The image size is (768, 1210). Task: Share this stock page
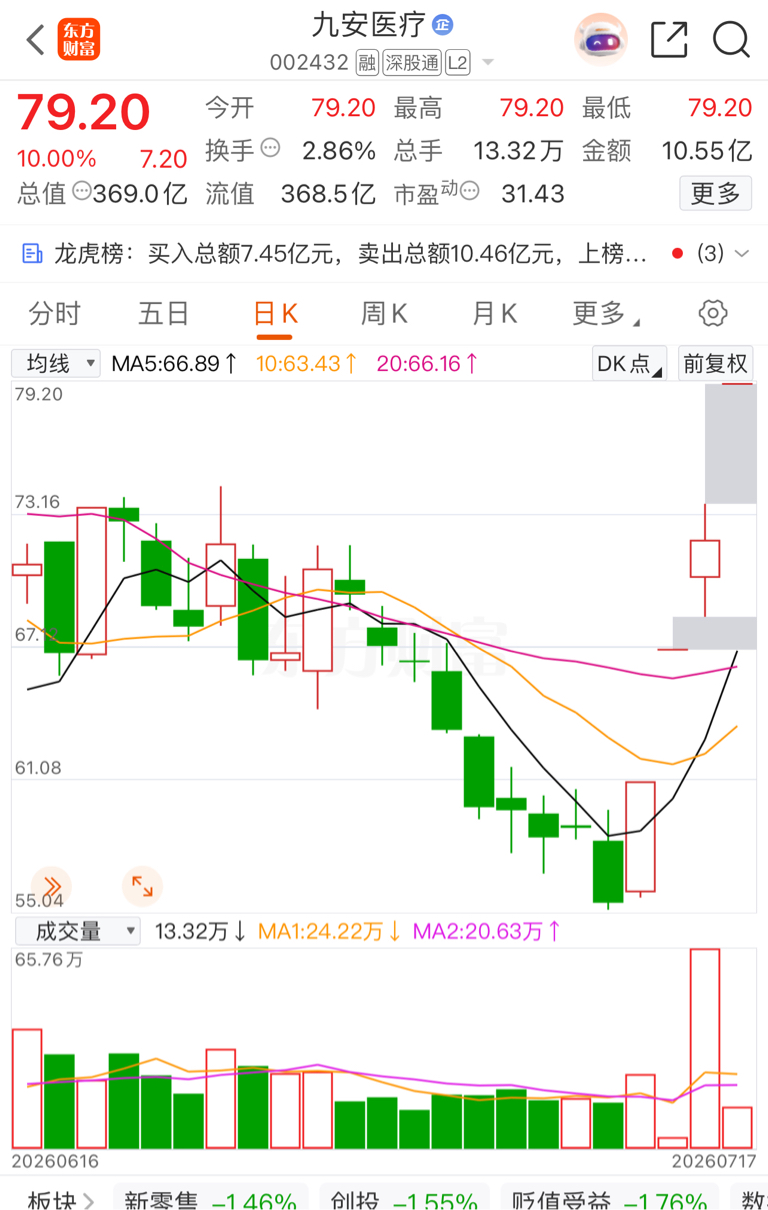tap(669, 40)
